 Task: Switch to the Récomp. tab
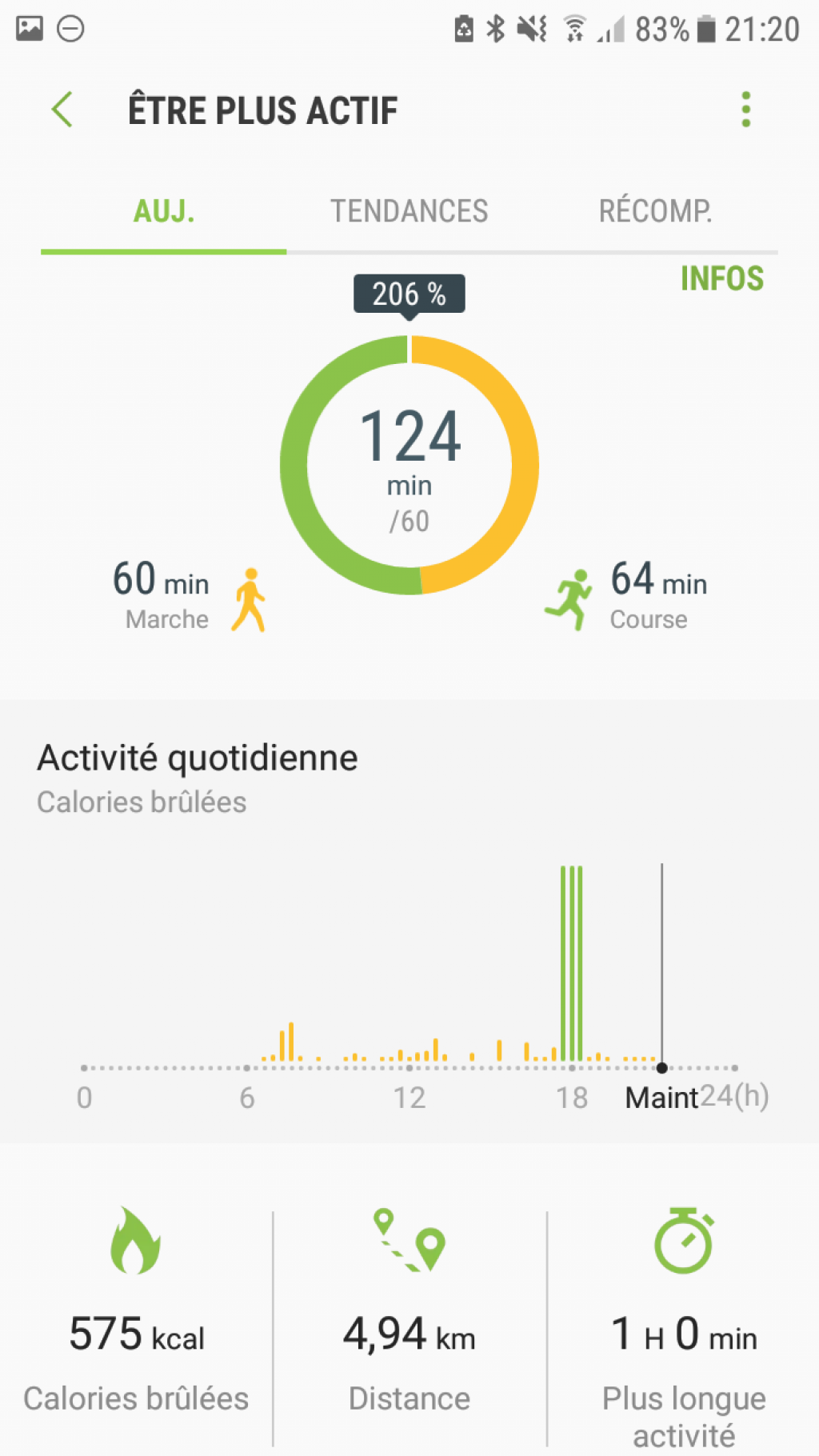point(655,211)
